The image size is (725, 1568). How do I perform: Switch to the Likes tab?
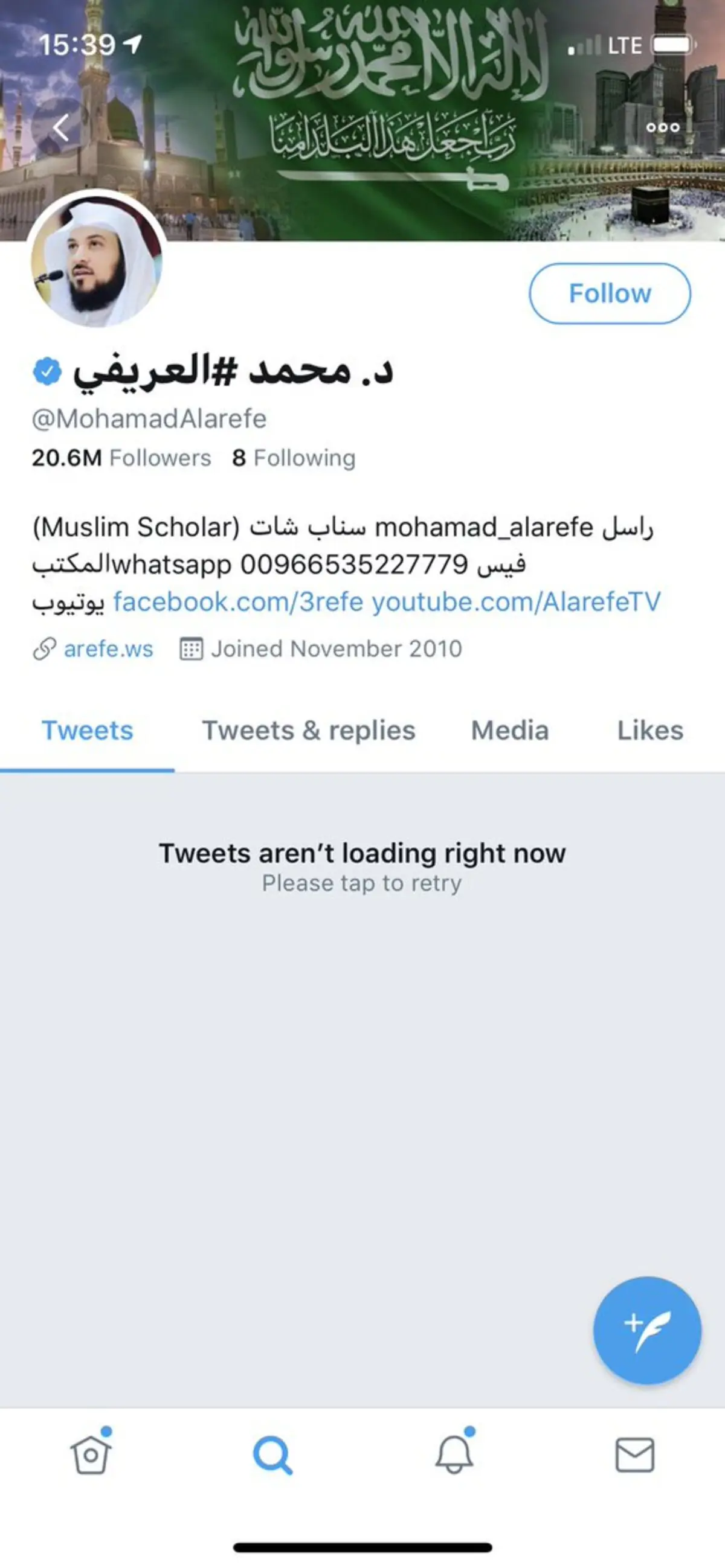649,731
